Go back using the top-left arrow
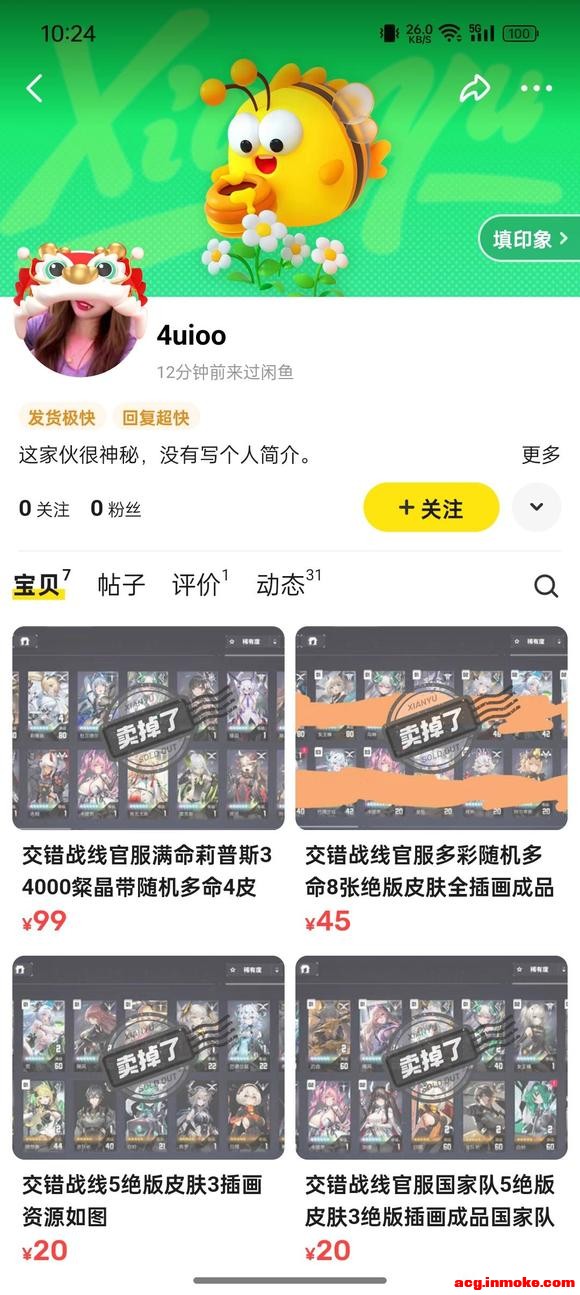 pos(34,89)
